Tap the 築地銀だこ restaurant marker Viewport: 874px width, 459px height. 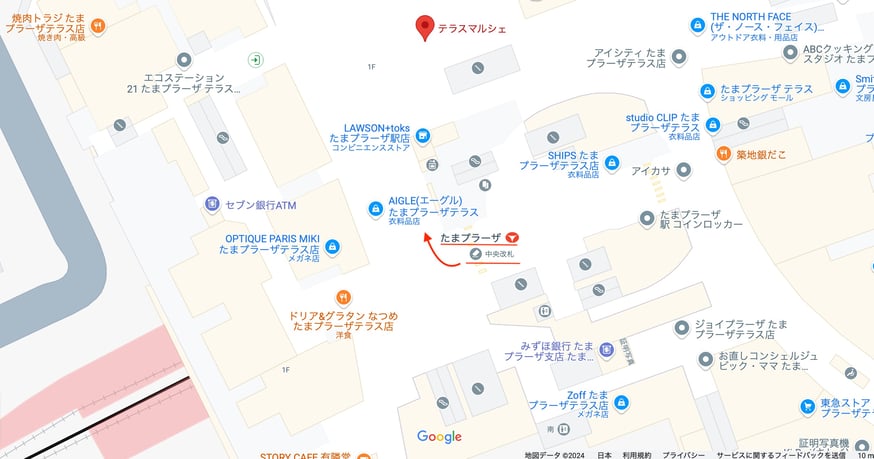(x=723, y=154)
